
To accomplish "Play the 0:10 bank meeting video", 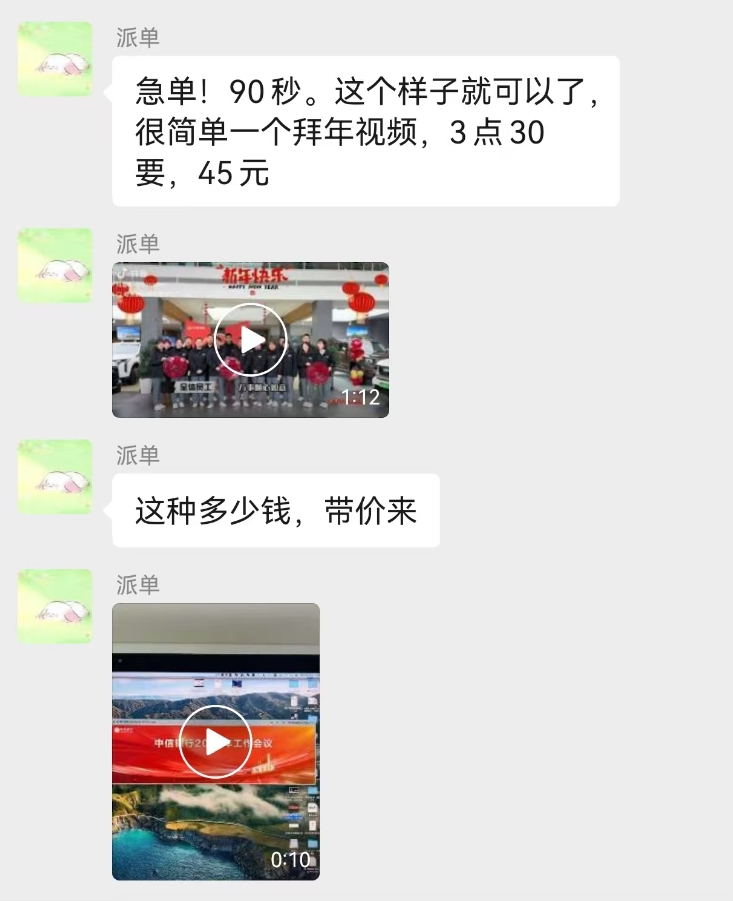I will click(215, 741).
